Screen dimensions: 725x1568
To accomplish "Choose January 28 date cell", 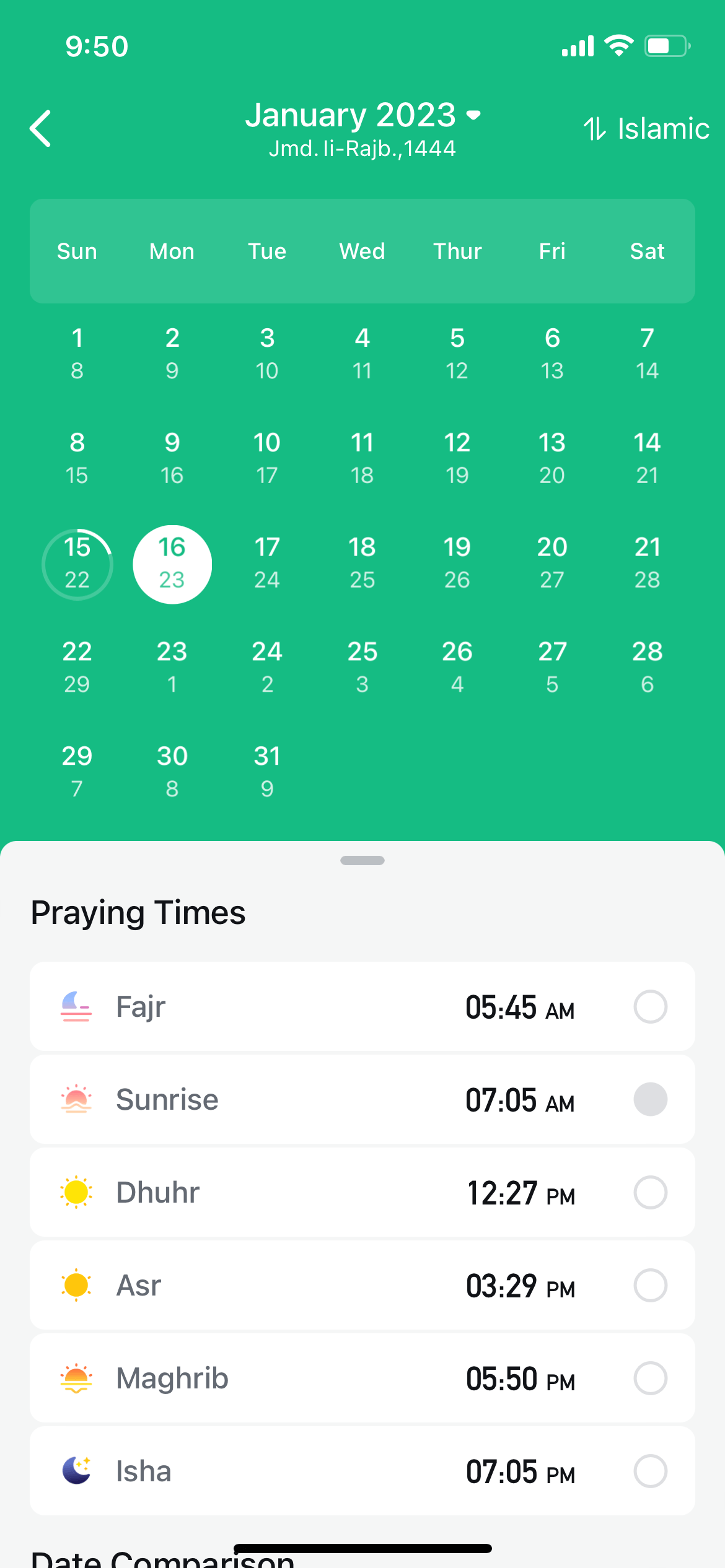I will point(647,667).
